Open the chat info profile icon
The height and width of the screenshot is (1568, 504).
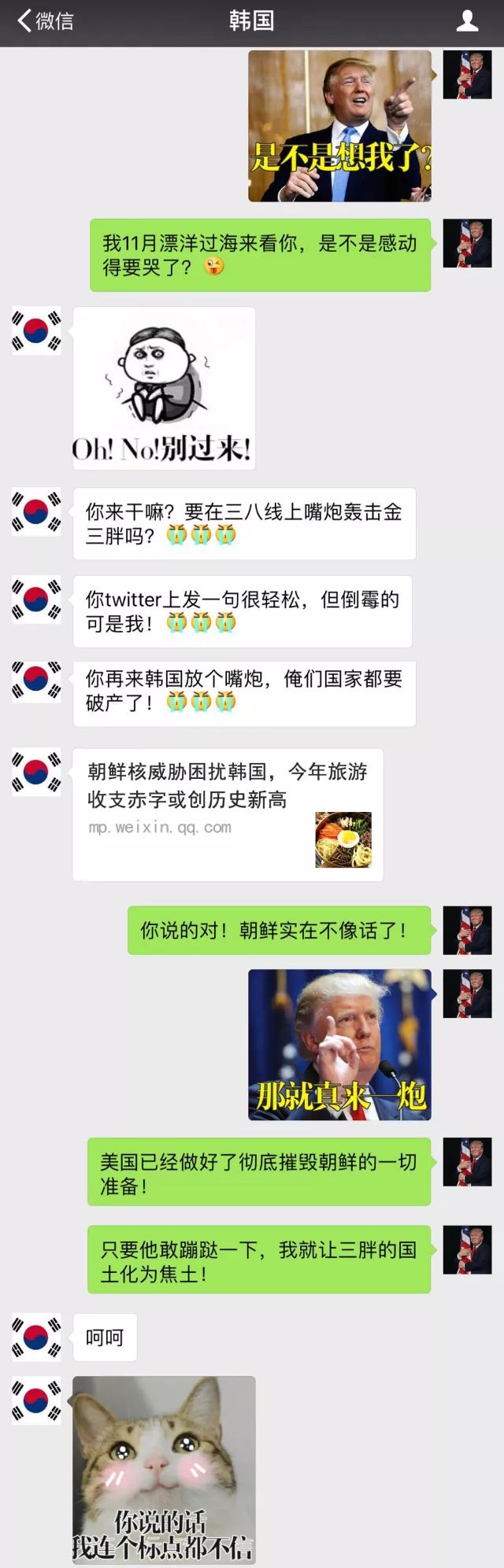pos(467,21)
